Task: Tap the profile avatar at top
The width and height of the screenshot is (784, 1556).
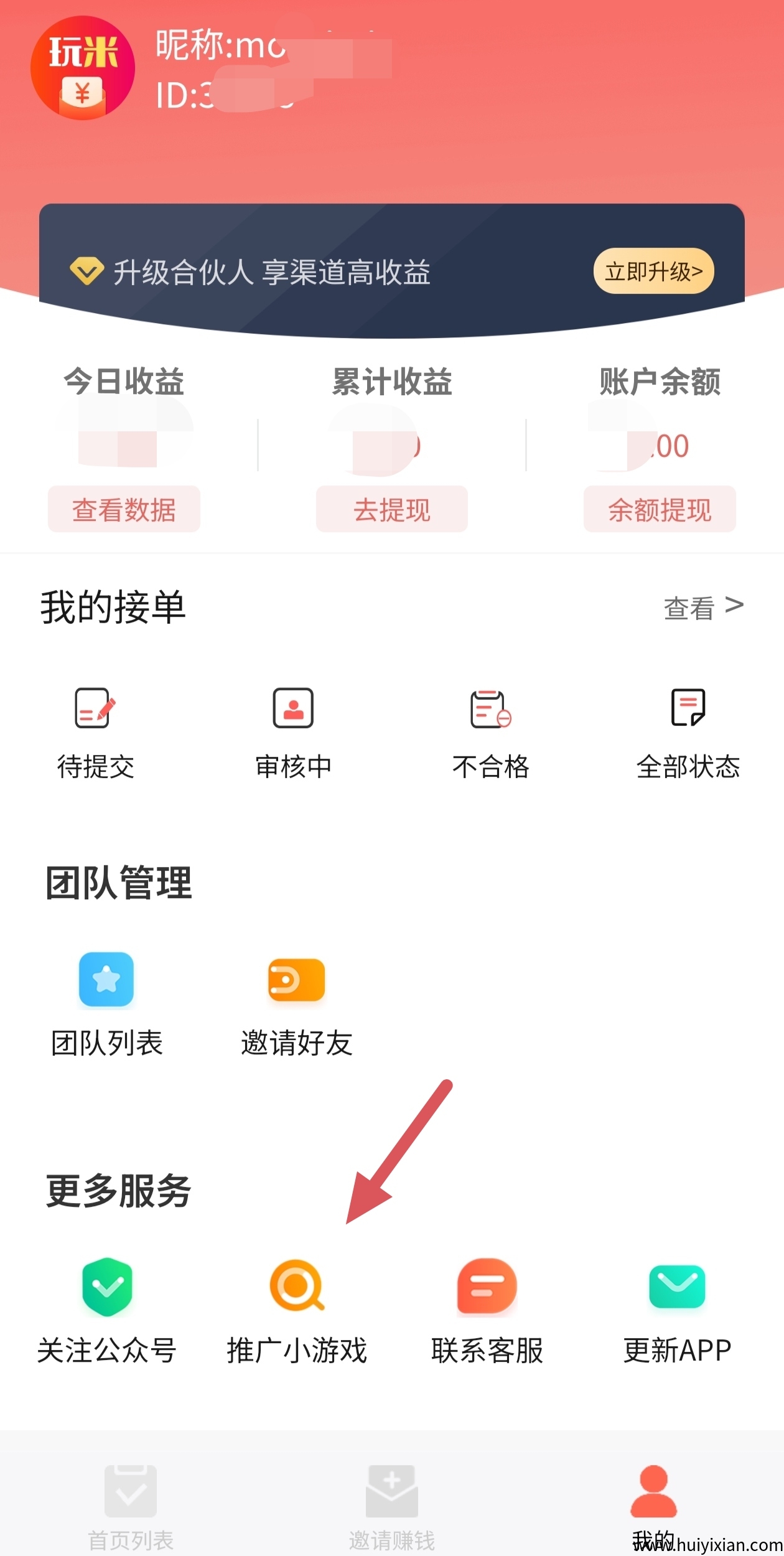Action: pos(83,68)
